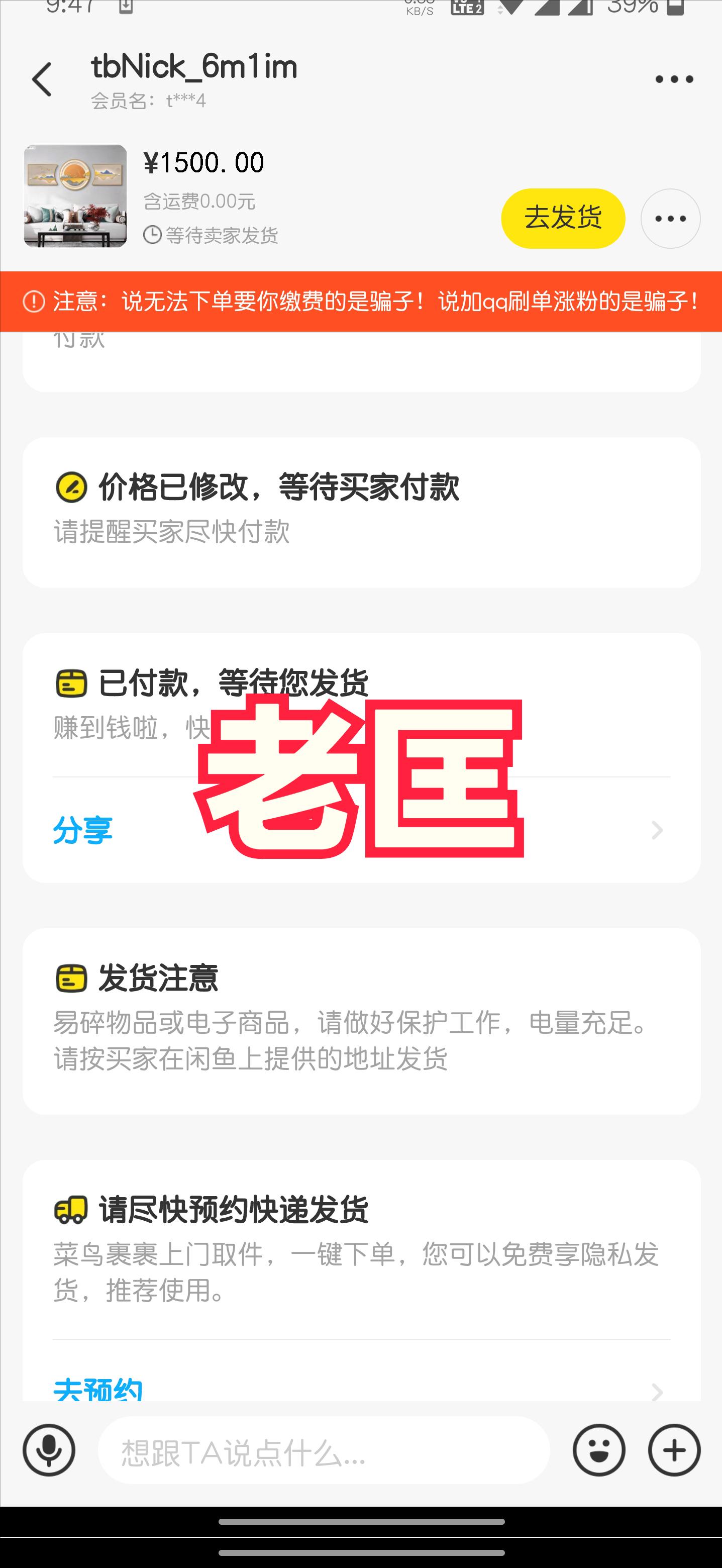The width and height of the screenshot is (722, 1568).
Task: Open the order options three-dot menu
Action: [x=670, y=218]
